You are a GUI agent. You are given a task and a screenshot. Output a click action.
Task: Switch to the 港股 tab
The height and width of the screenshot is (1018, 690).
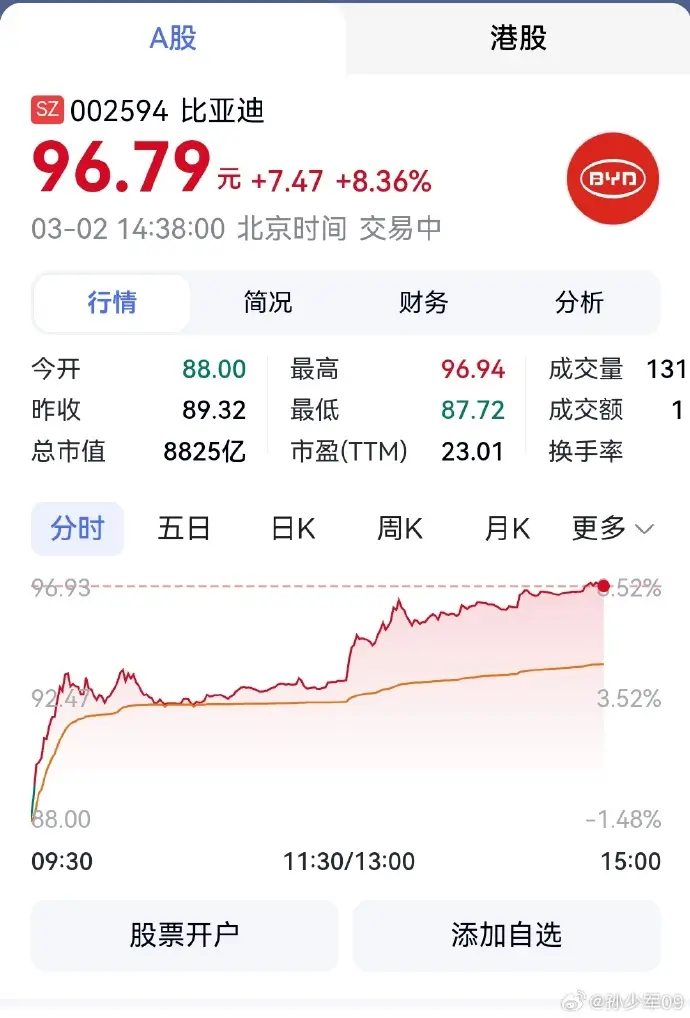coord(518,38)
